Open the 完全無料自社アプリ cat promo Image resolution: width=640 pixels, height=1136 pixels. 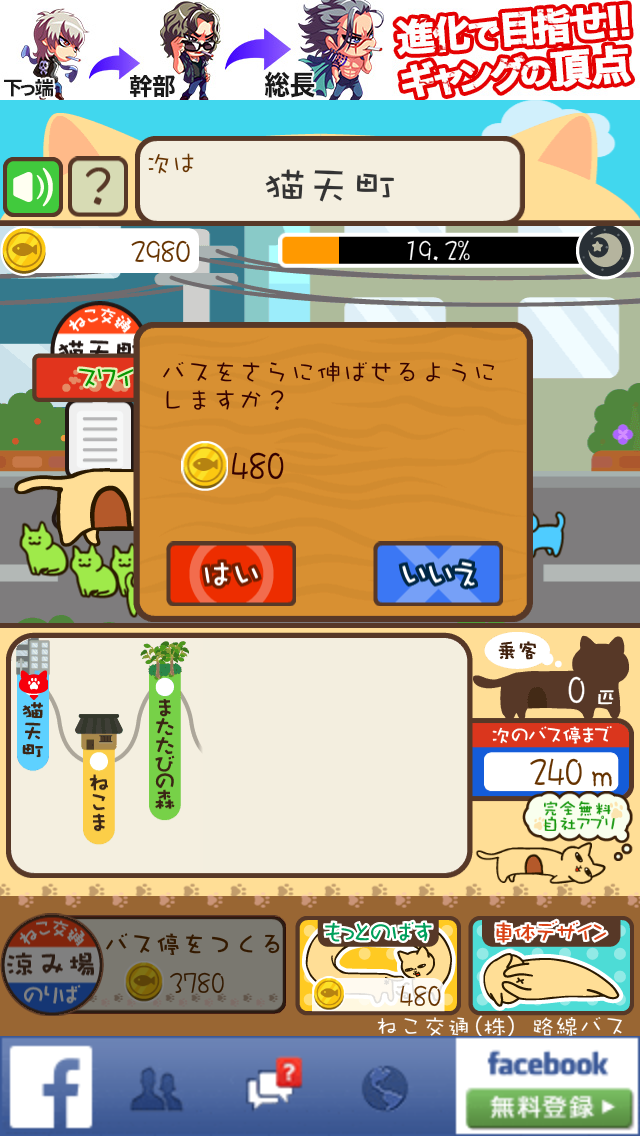point(558,840)
